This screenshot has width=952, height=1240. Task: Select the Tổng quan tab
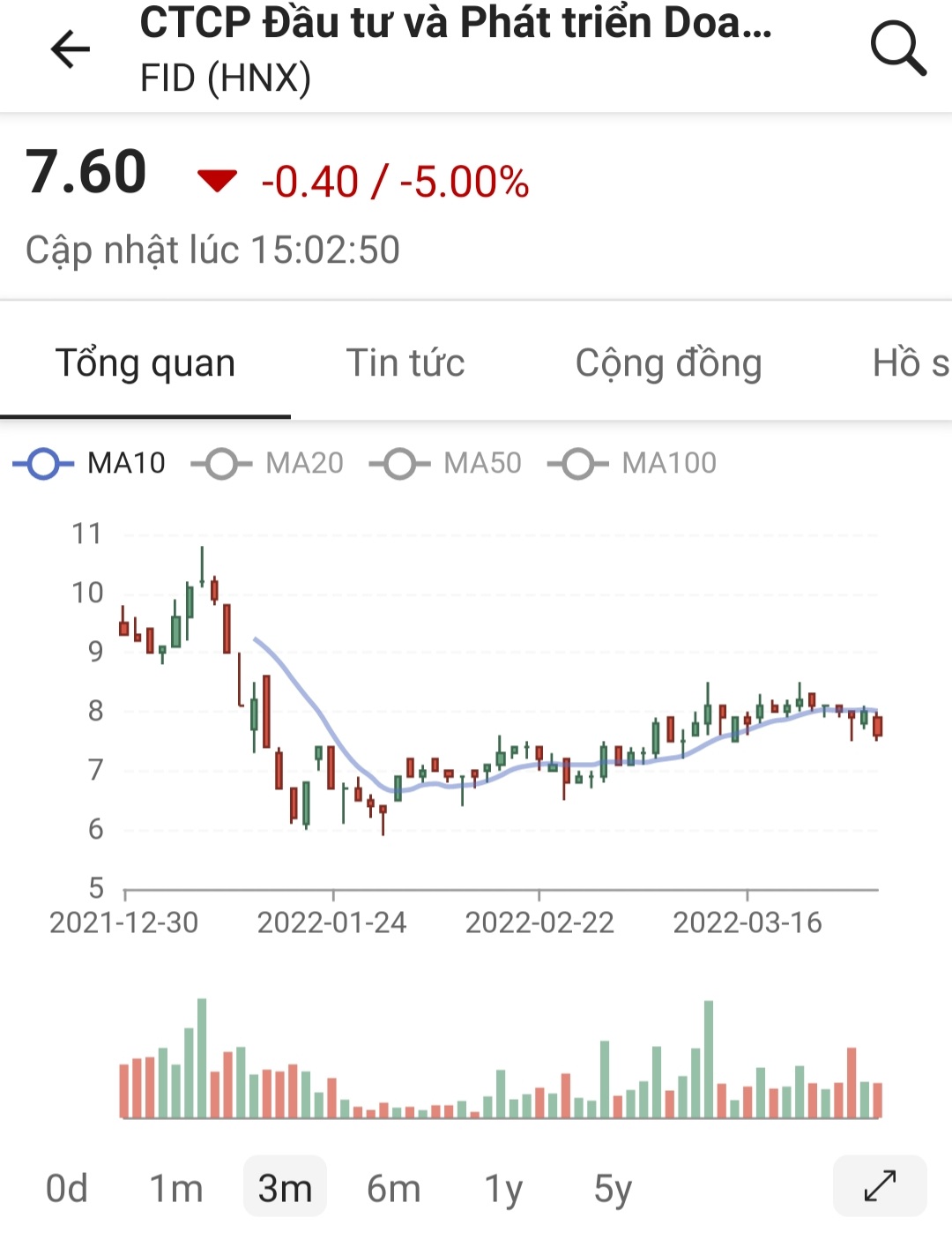145,363
